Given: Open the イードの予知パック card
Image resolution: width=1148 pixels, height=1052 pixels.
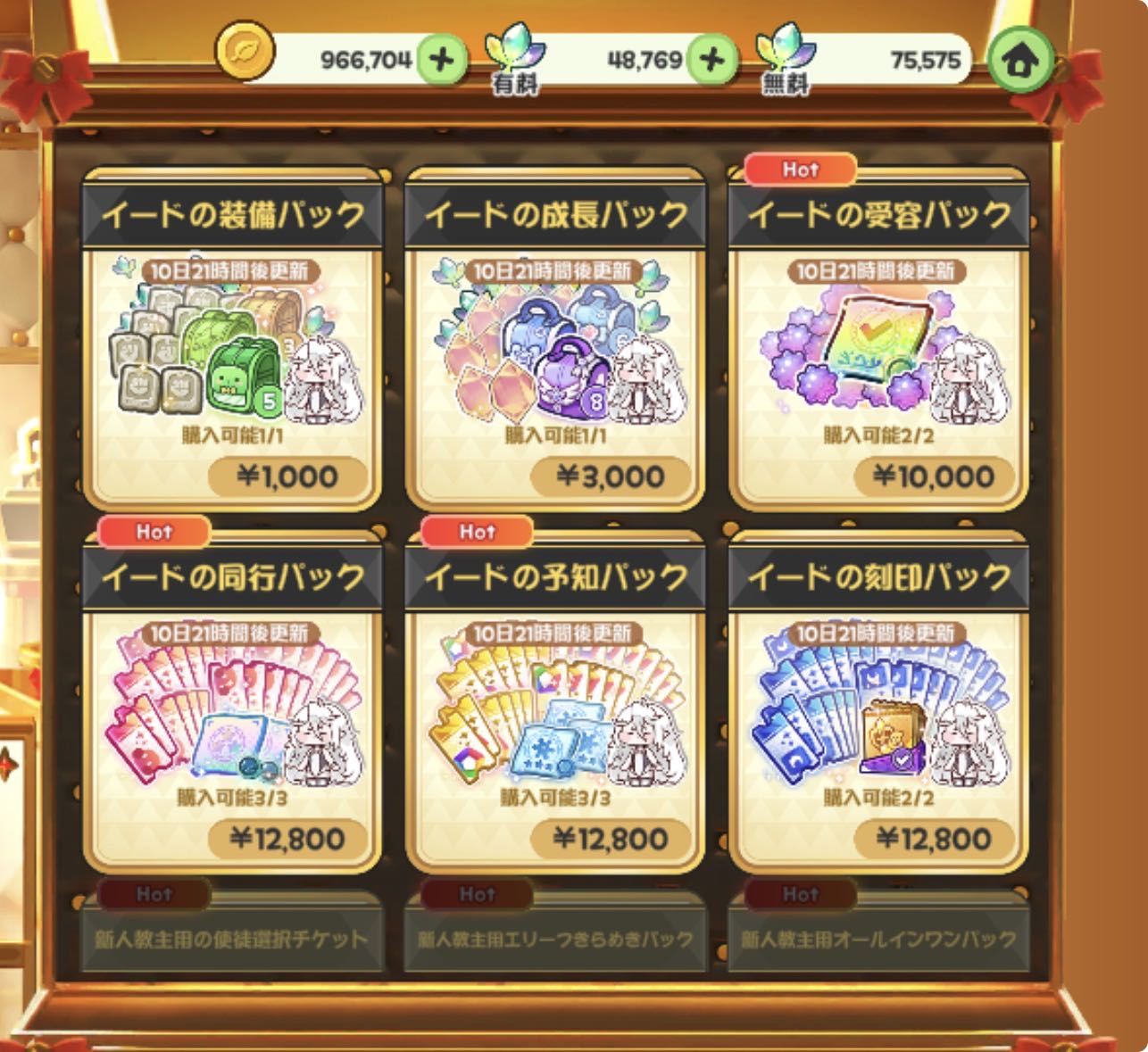Looking at the screenshot, I should [x=555, y=709].
